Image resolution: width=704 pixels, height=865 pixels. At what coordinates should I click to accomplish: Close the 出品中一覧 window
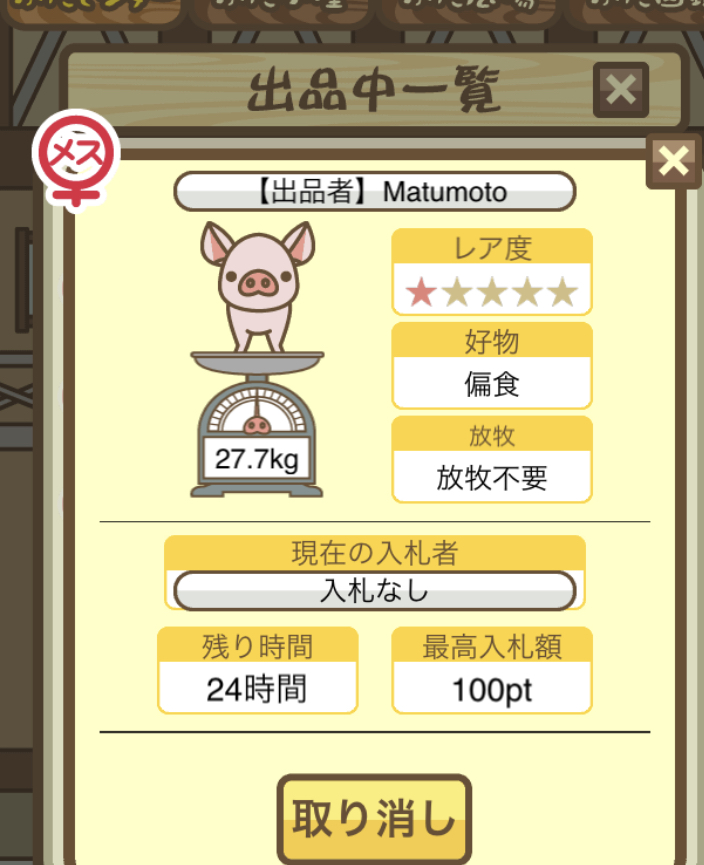pos(620,90)
